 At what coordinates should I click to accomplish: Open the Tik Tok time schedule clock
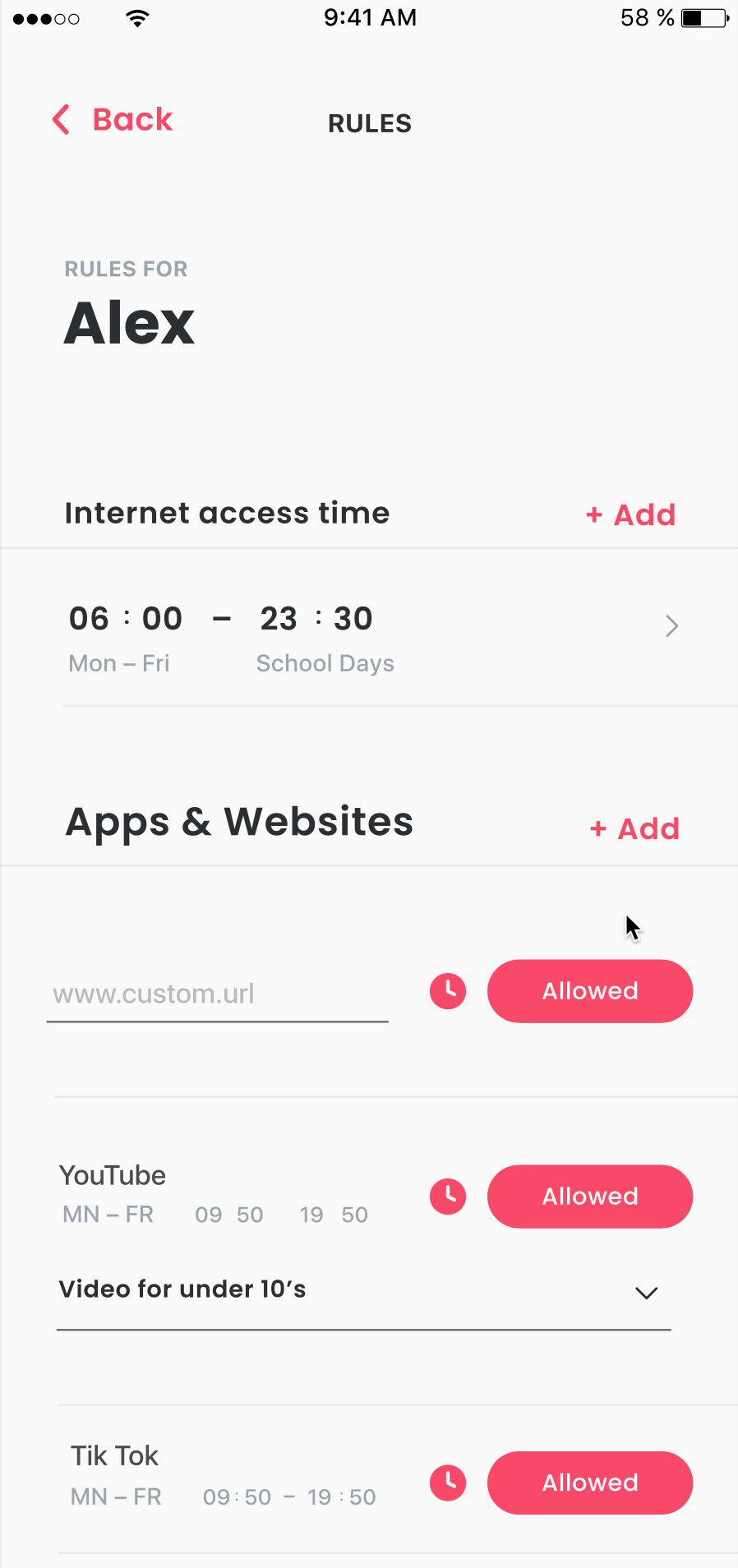point(448,1483)
